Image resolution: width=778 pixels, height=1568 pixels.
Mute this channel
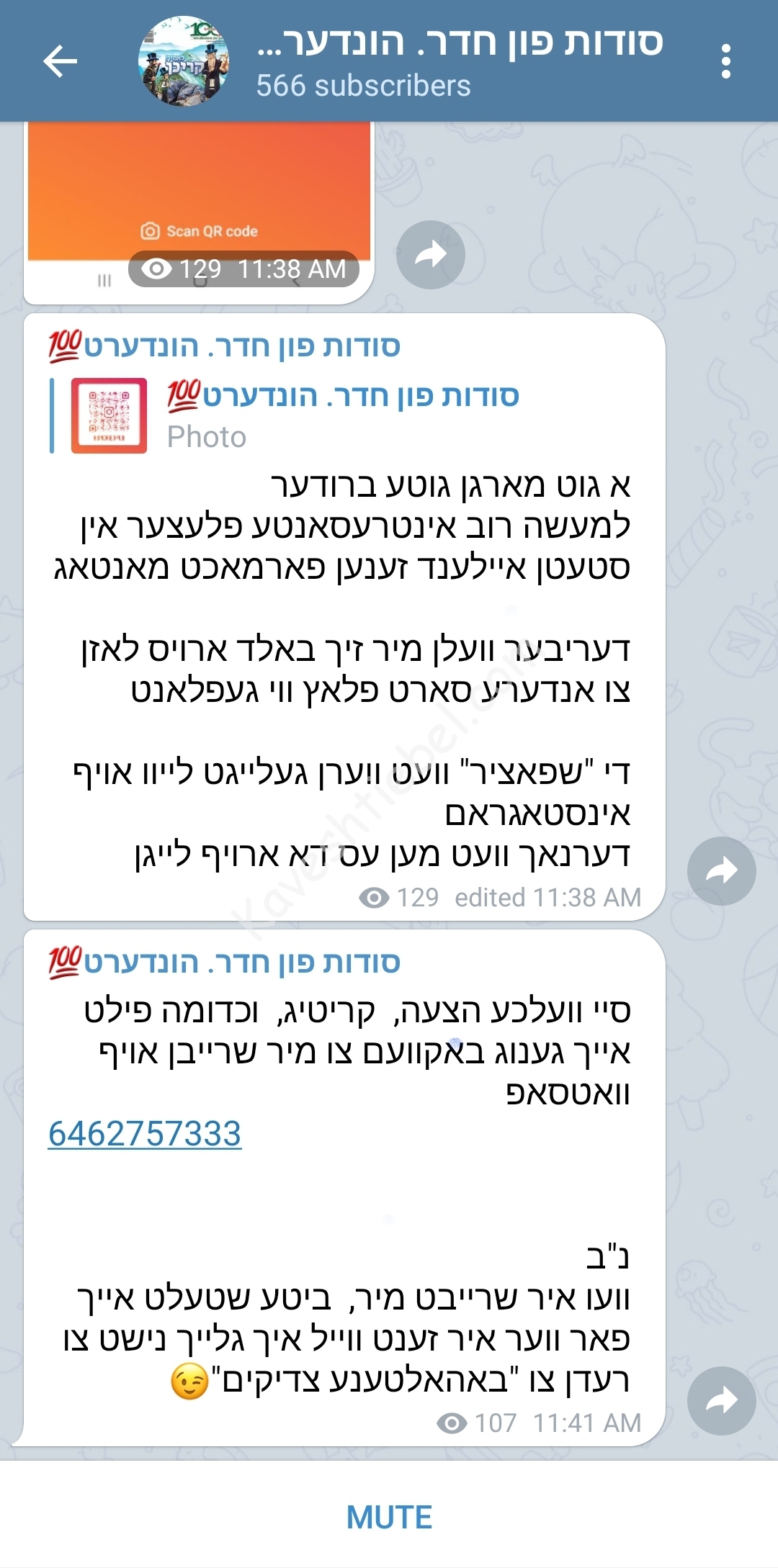389,1517
